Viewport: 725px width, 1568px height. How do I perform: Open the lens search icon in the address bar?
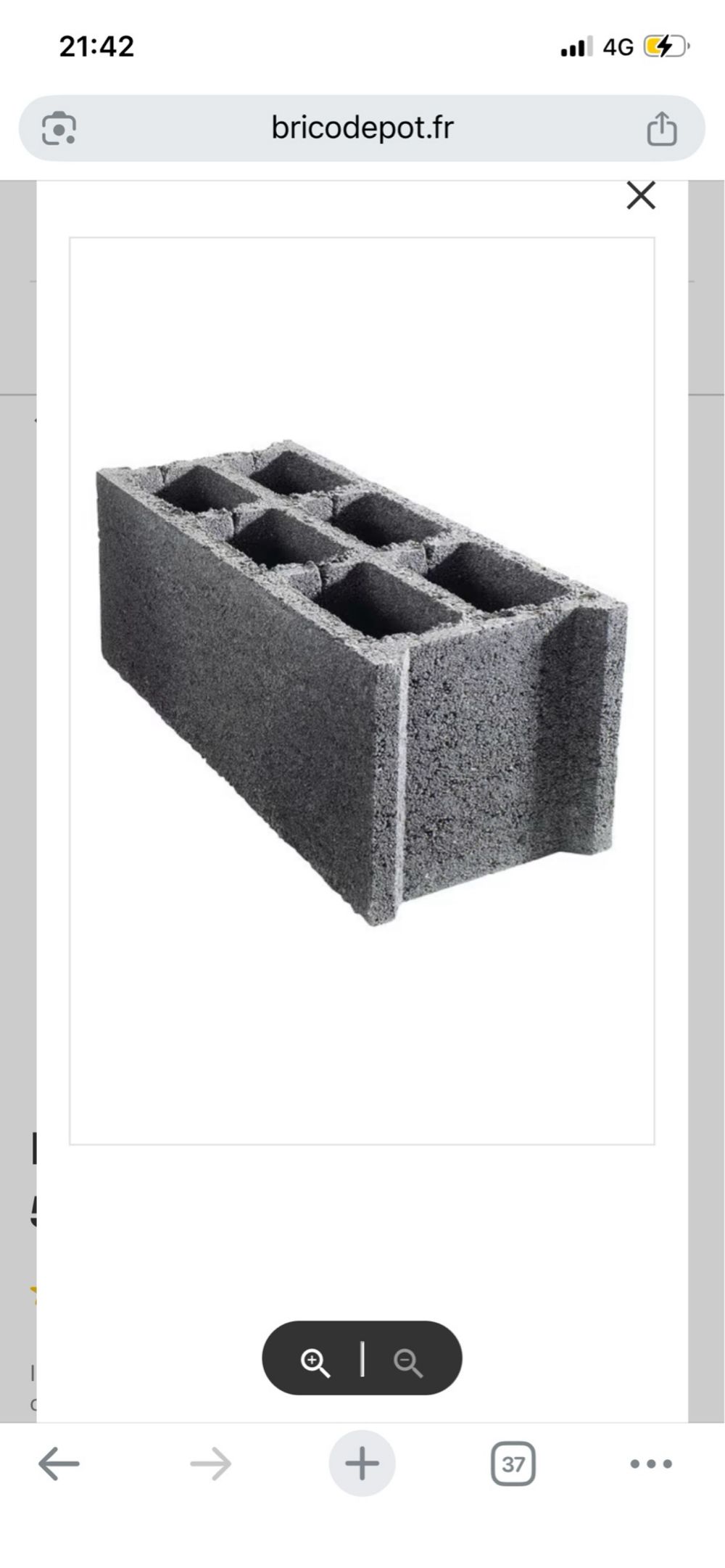pyautogui.click(x=59, y=129)
